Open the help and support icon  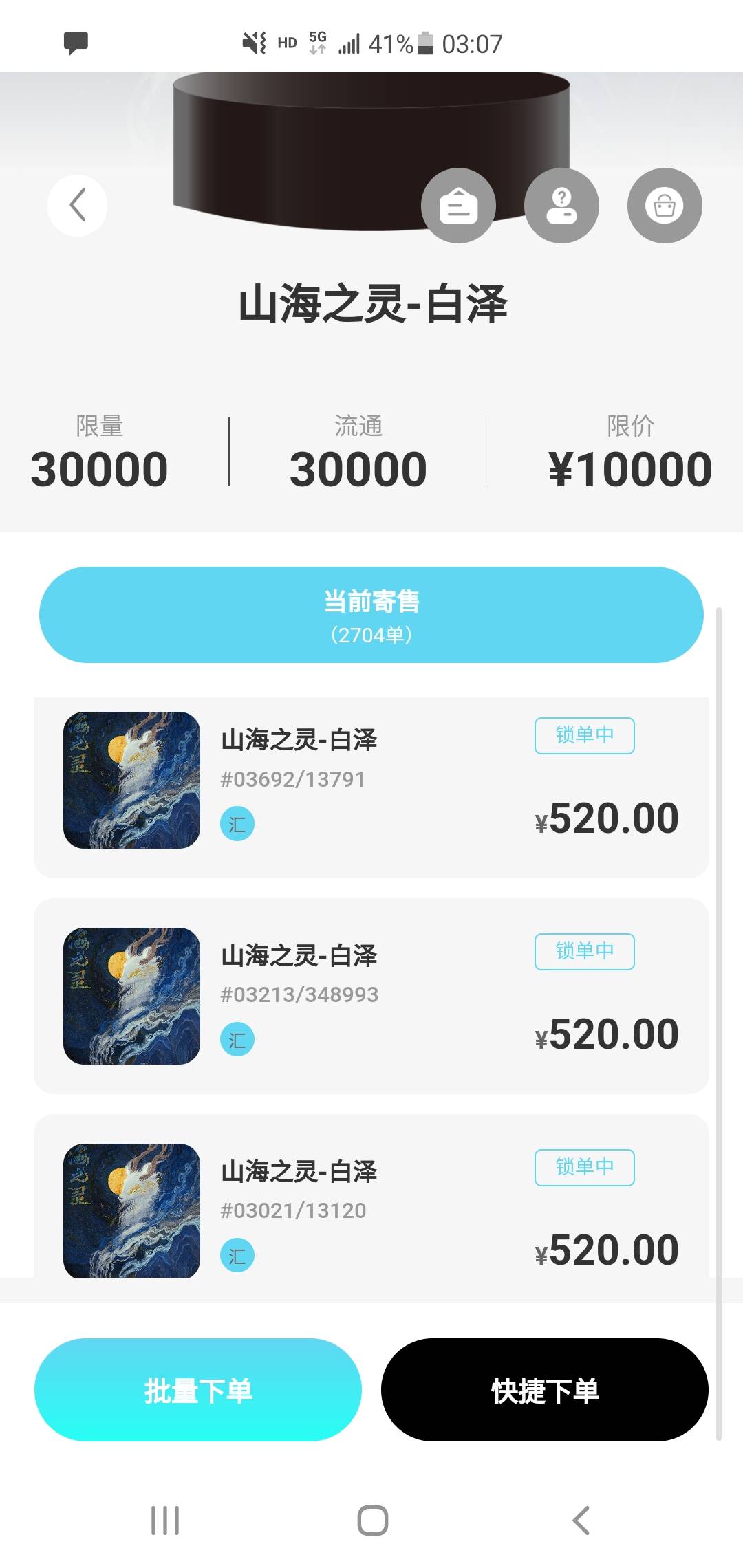coord(561,205)
